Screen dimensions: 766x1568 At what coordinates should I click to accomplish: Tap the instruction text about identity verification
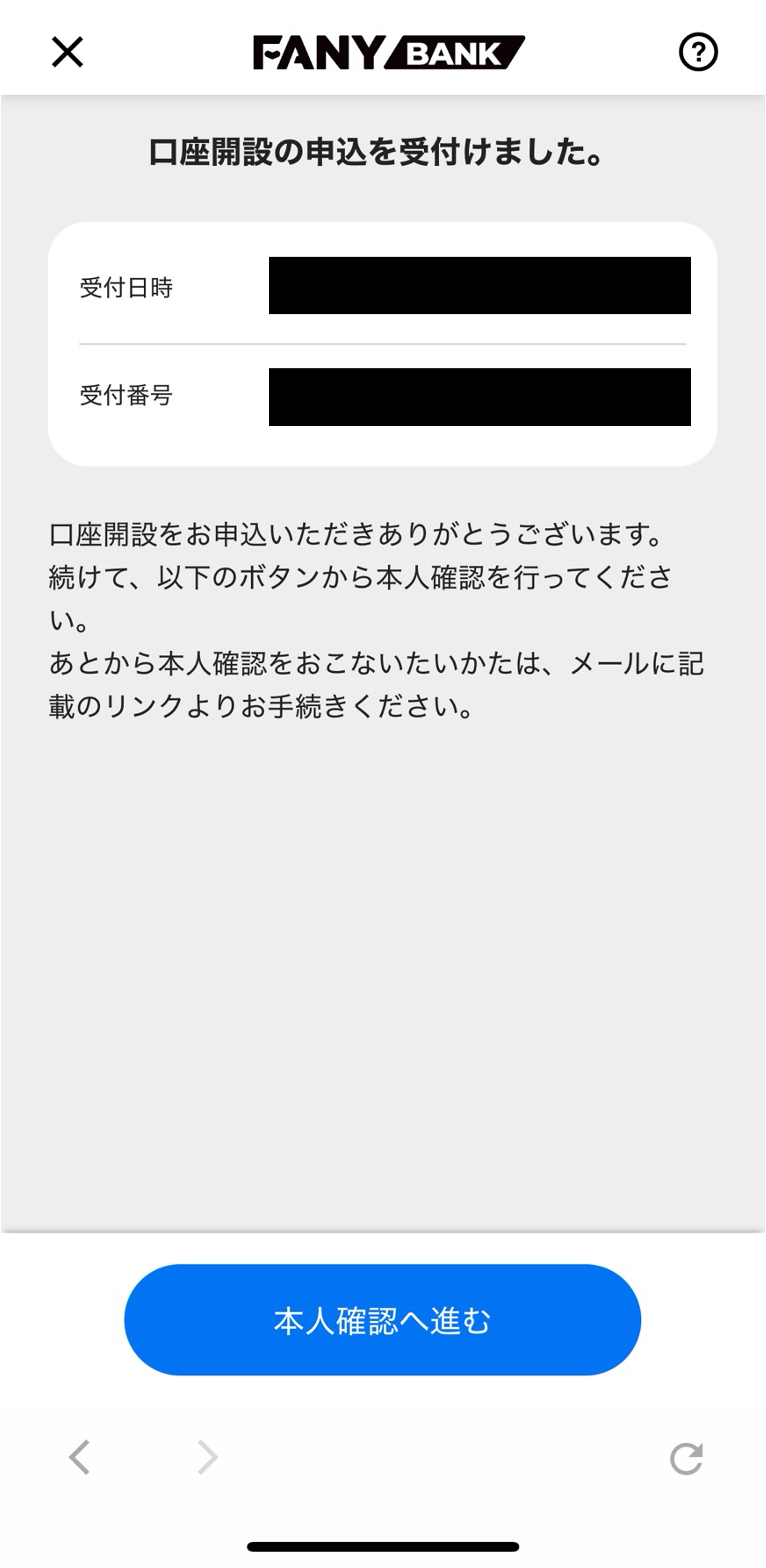(377, 621)
